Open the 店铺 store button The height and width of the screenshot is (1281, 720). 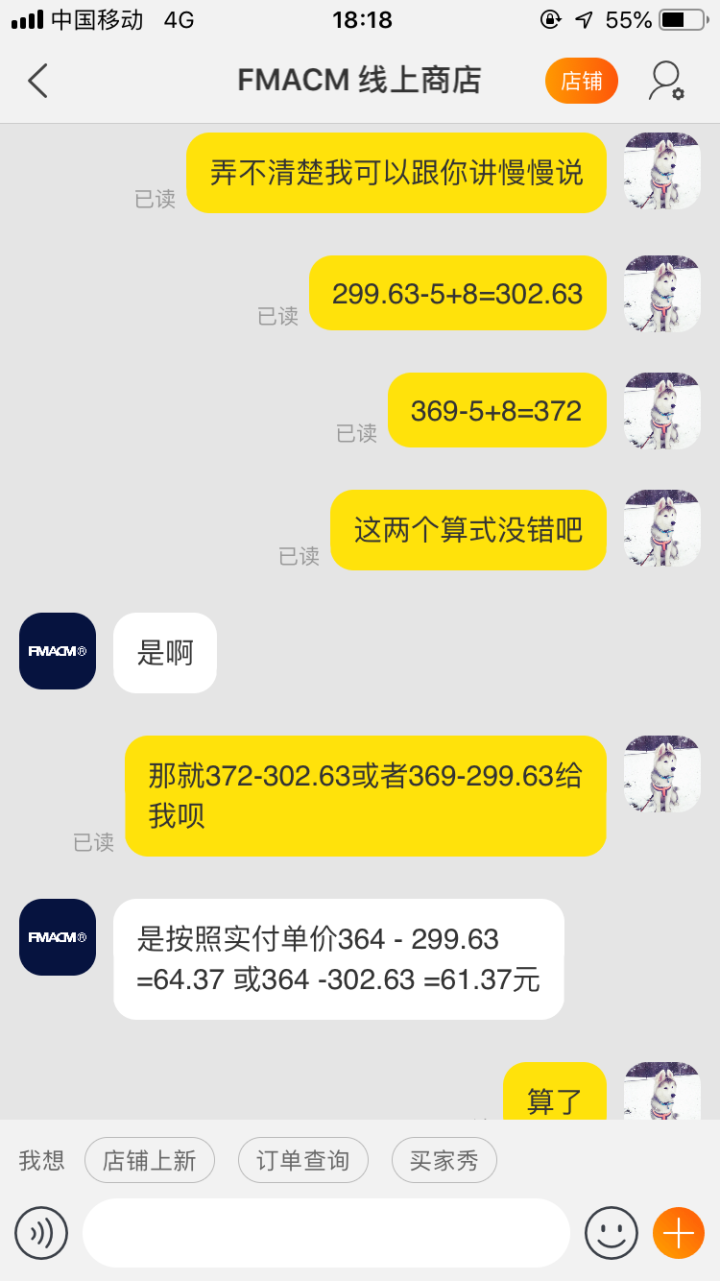pos(581,81)
